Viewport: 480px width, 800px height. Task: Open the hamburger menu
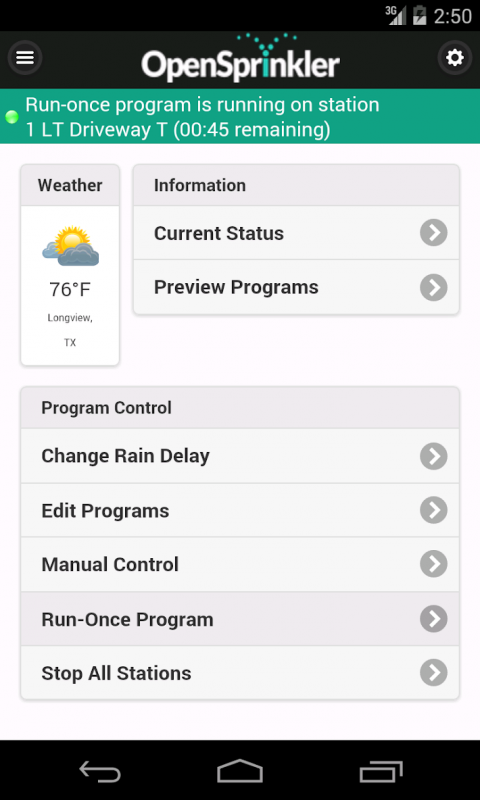click(24, 58)
